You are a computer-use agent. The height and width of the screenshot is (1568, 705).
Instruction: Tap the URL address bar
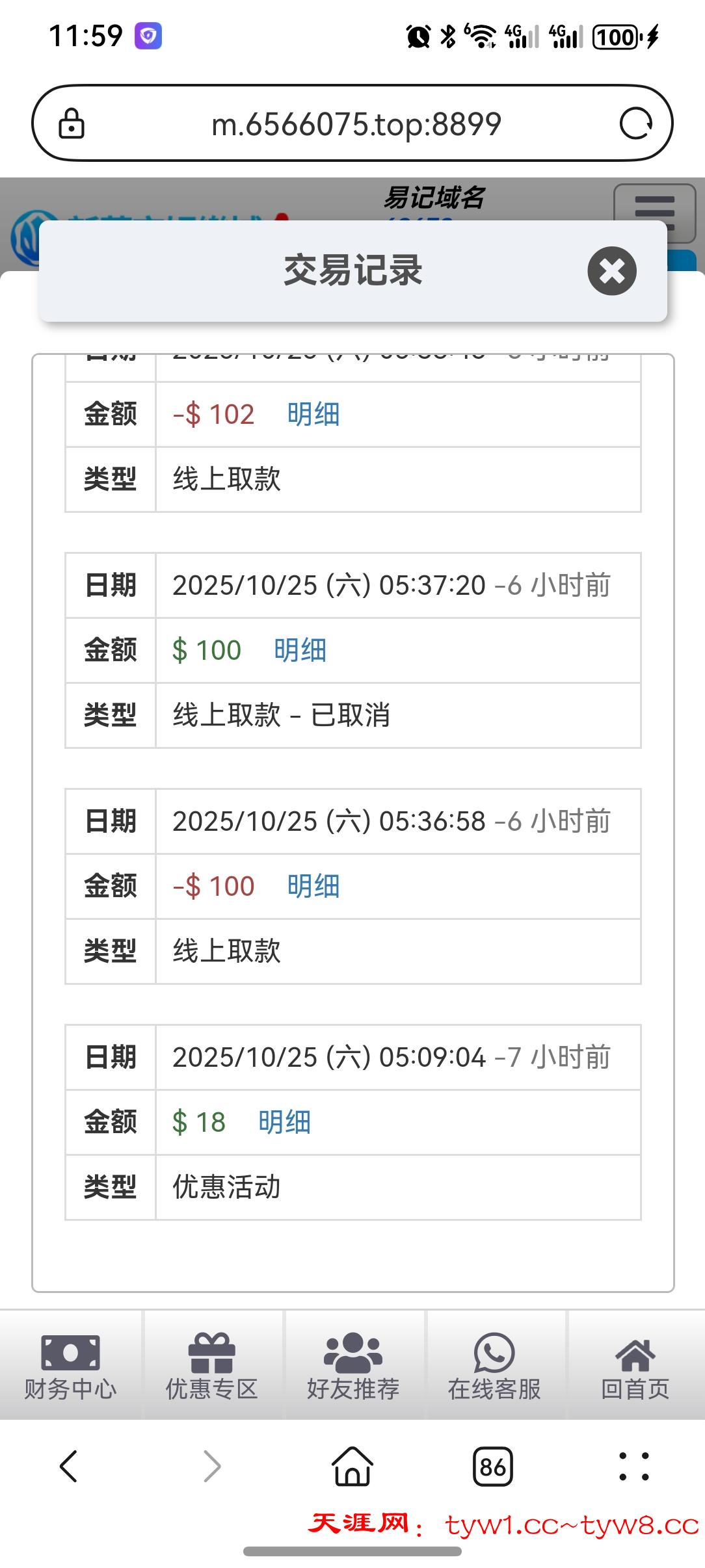[x=356, y=124]
